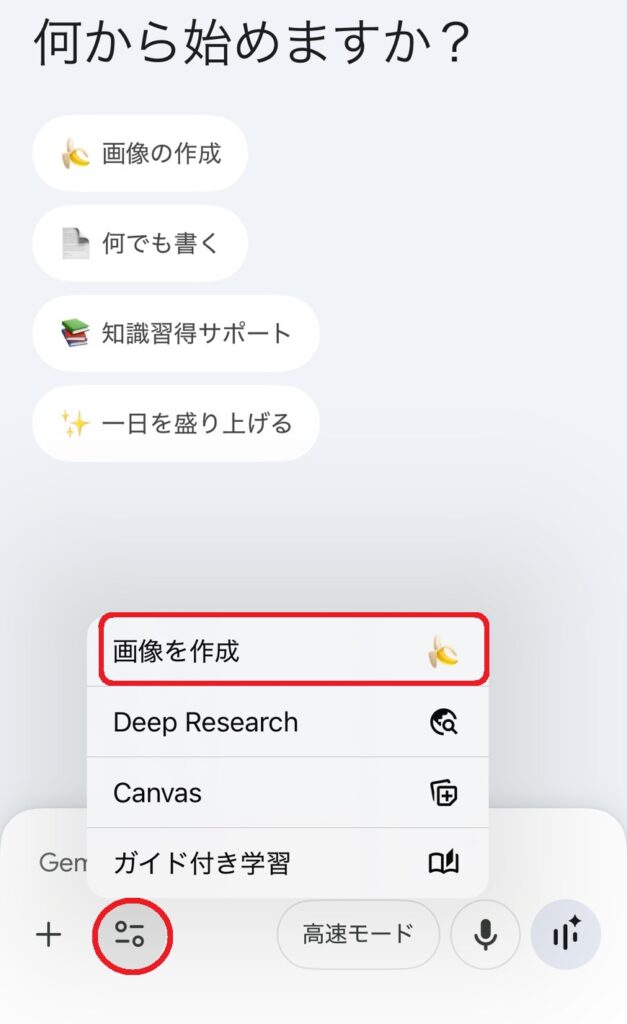
Task: Start voice input with the microphone
Action: pyautogui.click(x=485, y=935)
